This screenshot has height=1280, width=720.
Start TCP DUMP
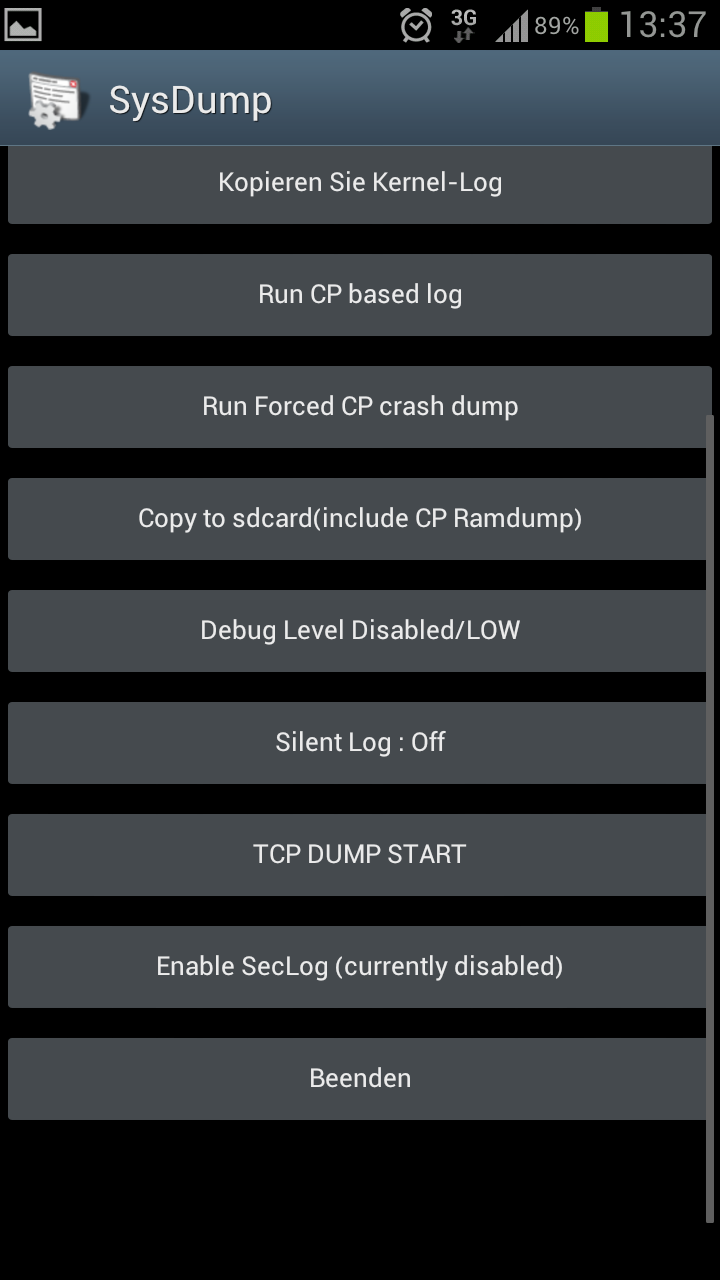point(360,855)
